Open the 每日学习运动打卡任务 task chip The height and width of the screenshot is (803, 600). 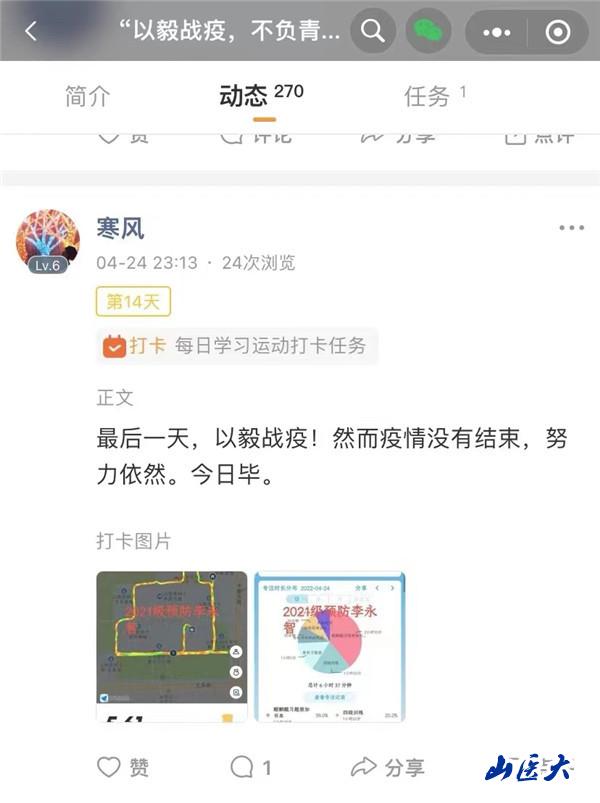coord(237,346)
